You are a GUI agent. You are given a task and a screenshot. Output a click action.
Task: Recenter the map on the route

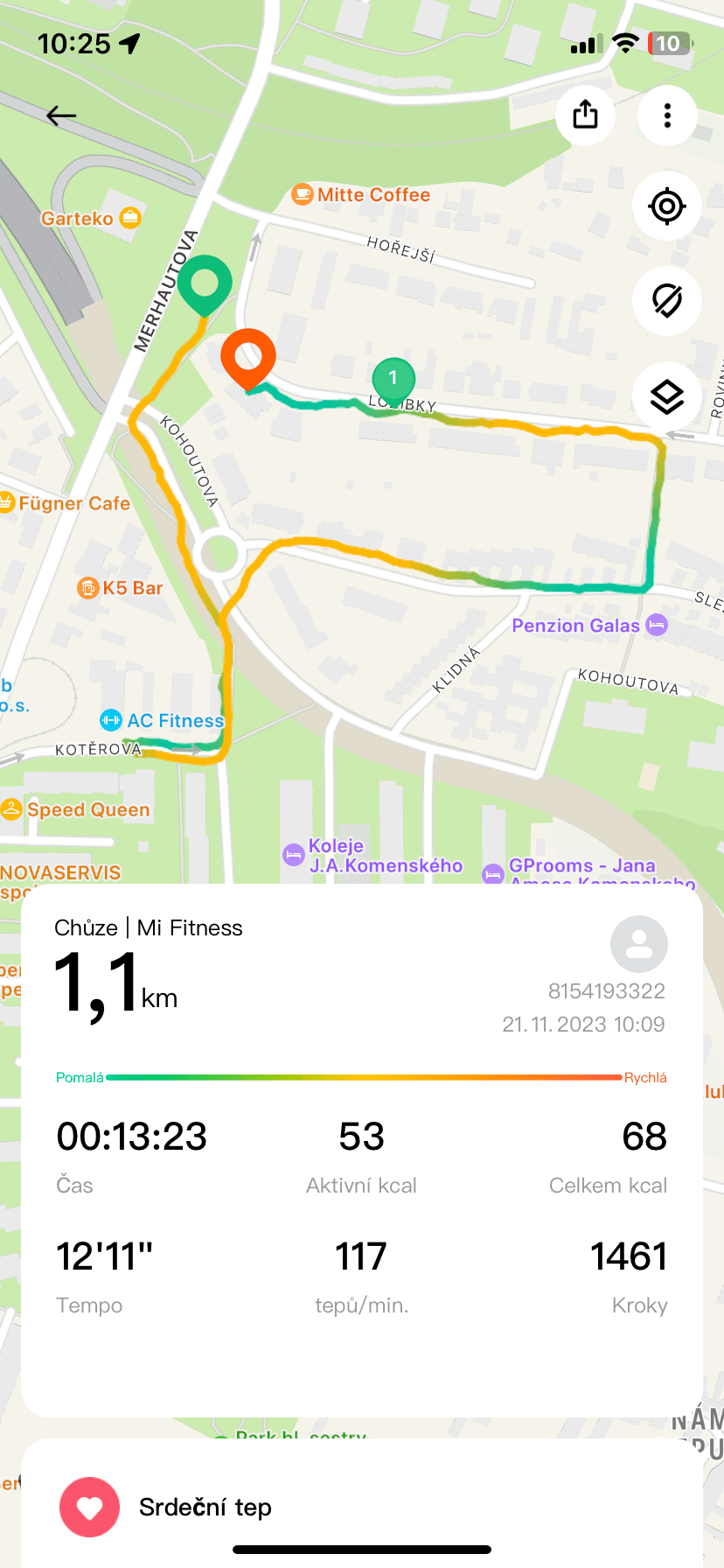tap(667, 206)
